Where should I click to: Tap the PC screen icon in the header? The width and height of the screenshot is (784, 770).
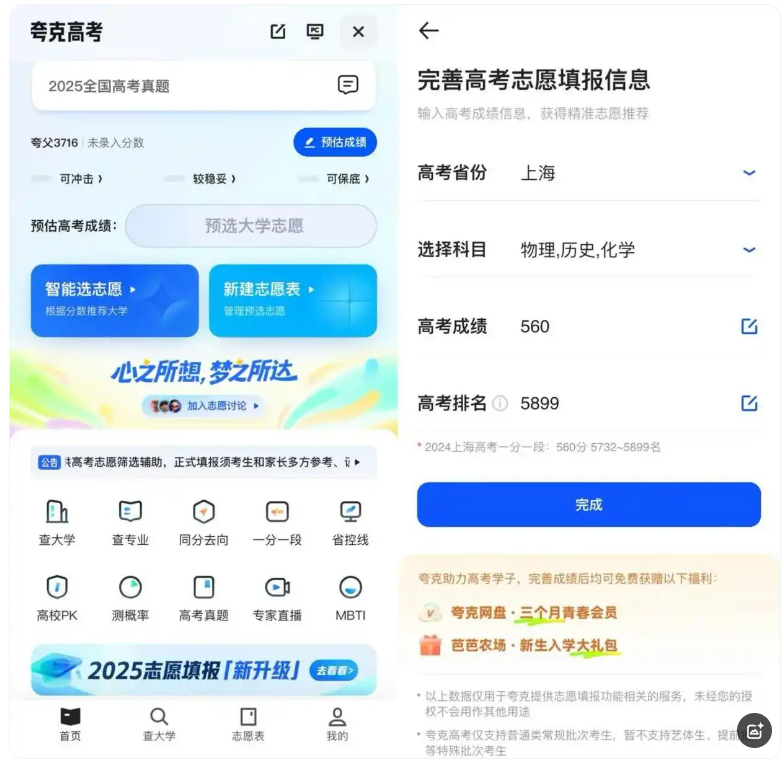pos(315,32)
